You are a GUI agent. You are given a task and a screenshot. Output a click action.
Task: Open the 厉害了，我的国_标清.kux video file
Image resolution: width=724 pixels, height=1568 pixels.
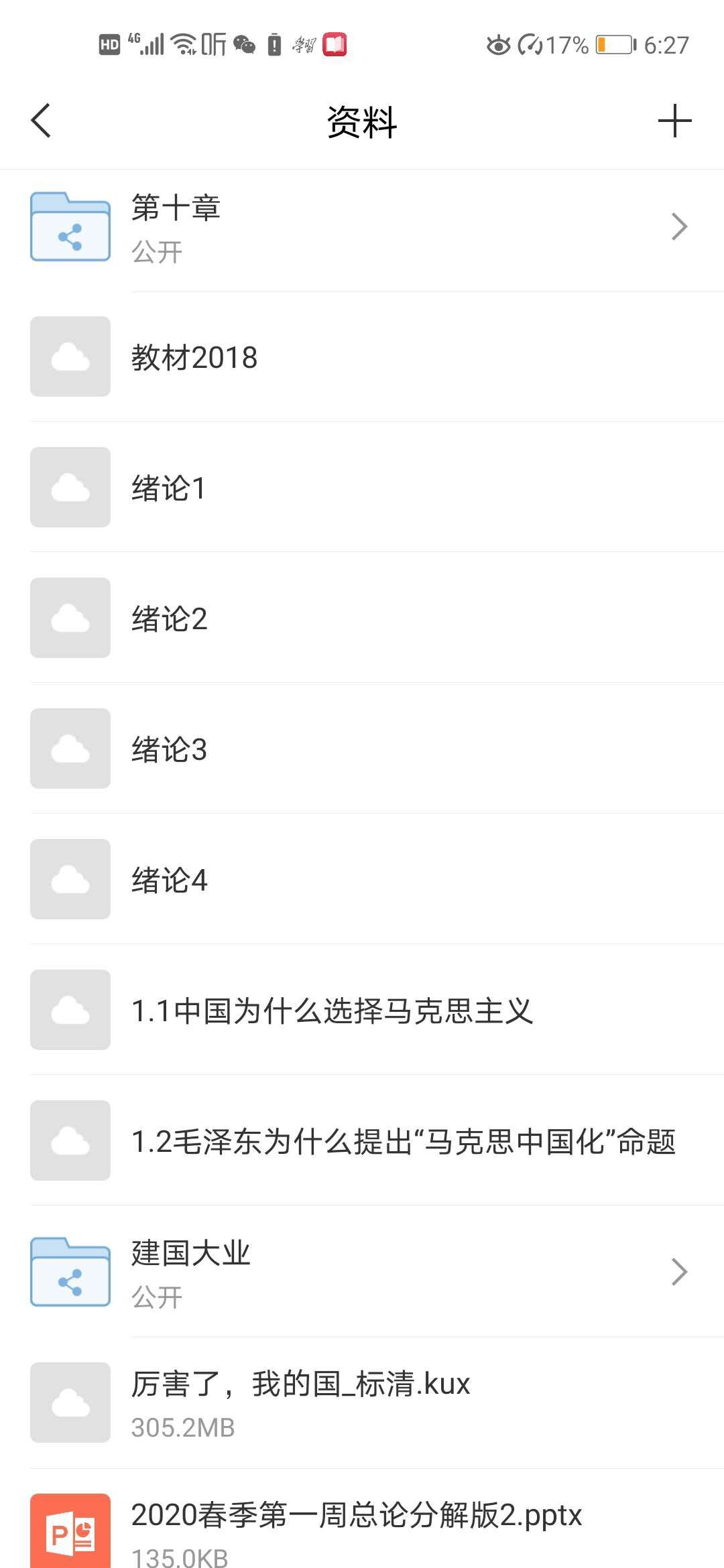[x=362, y=1402]
